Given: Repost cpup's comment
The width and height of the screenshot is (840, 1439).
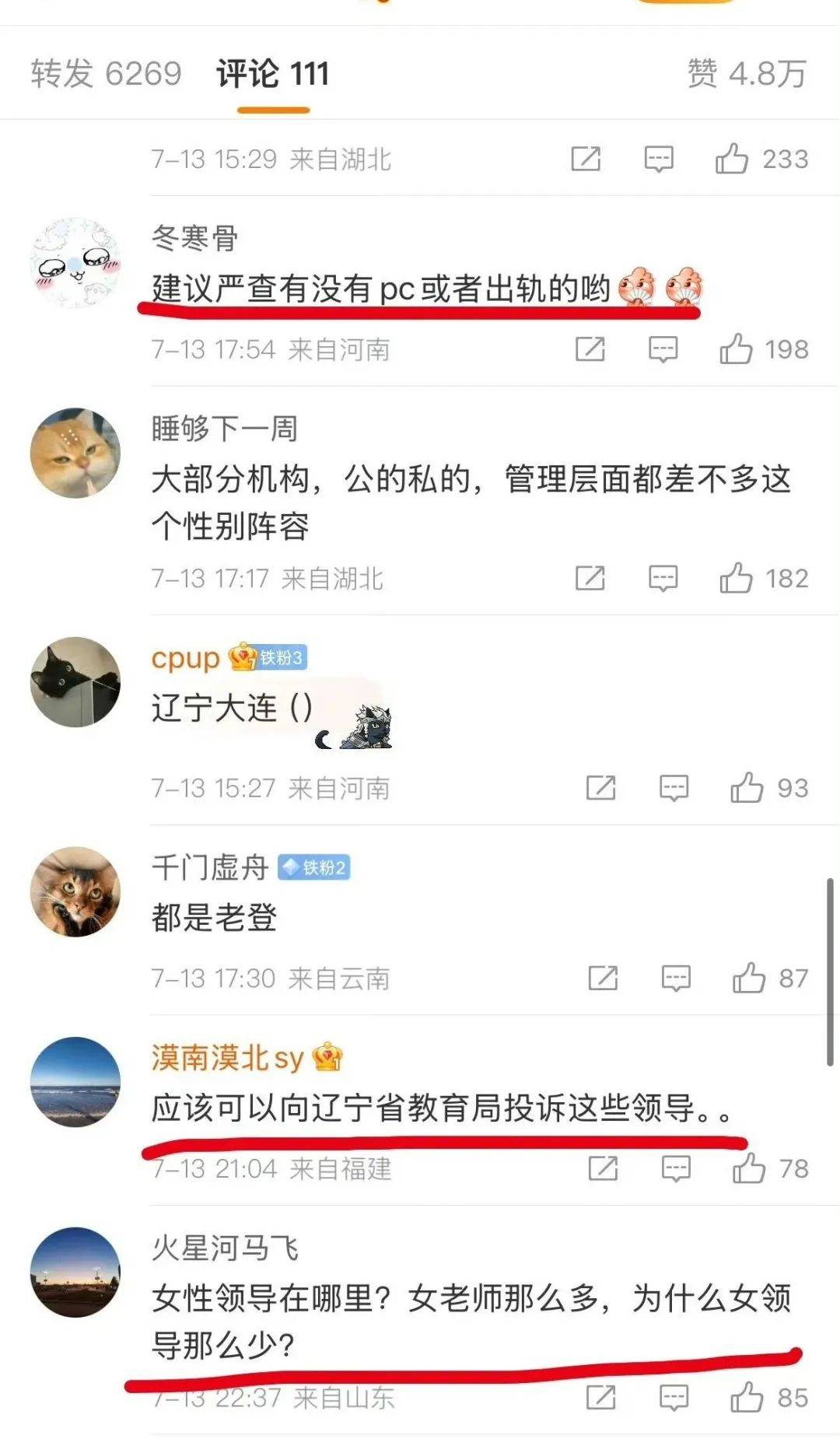Looking at the screenshot, I should [x=600, y=788].
